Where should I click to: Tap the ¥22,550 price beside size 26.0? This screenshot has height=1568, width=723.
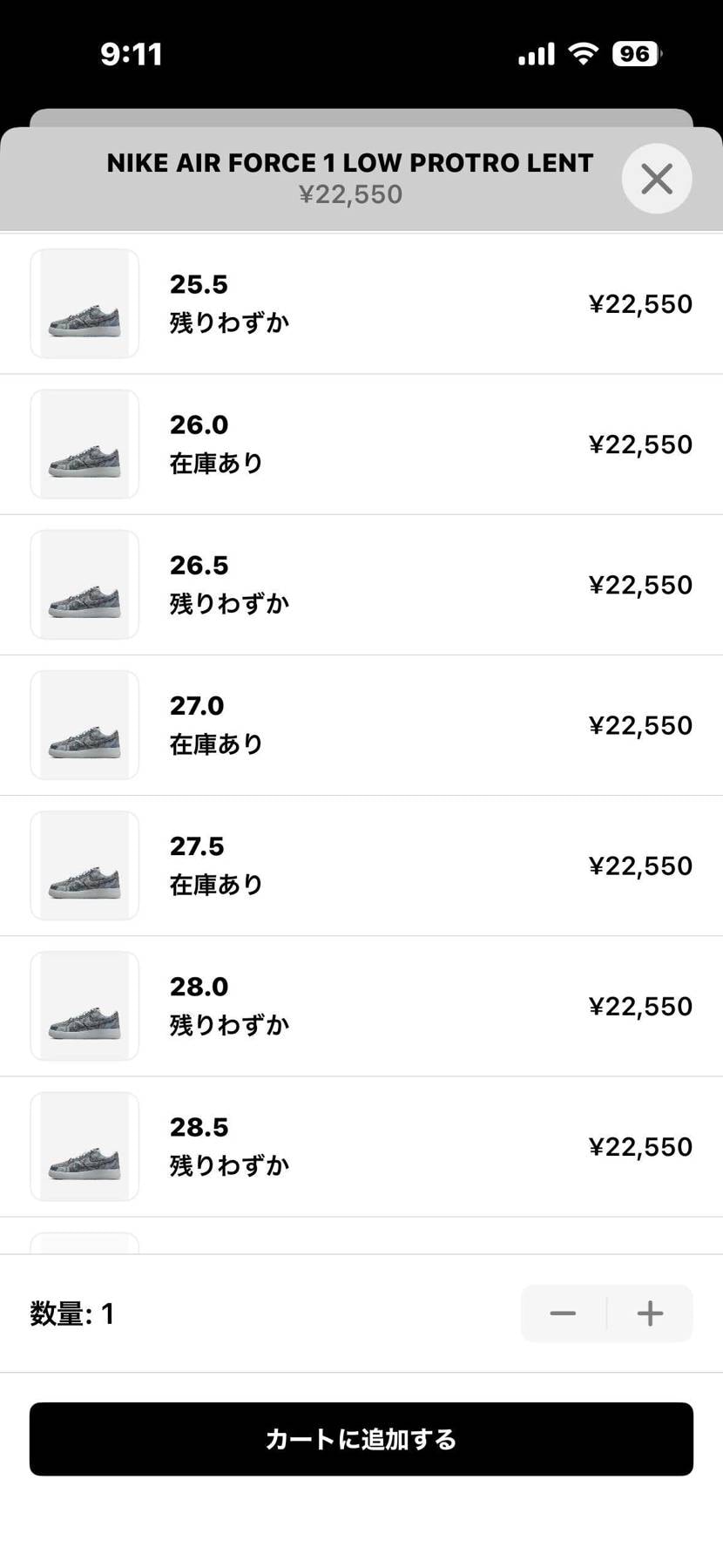(x=640, y=444)
